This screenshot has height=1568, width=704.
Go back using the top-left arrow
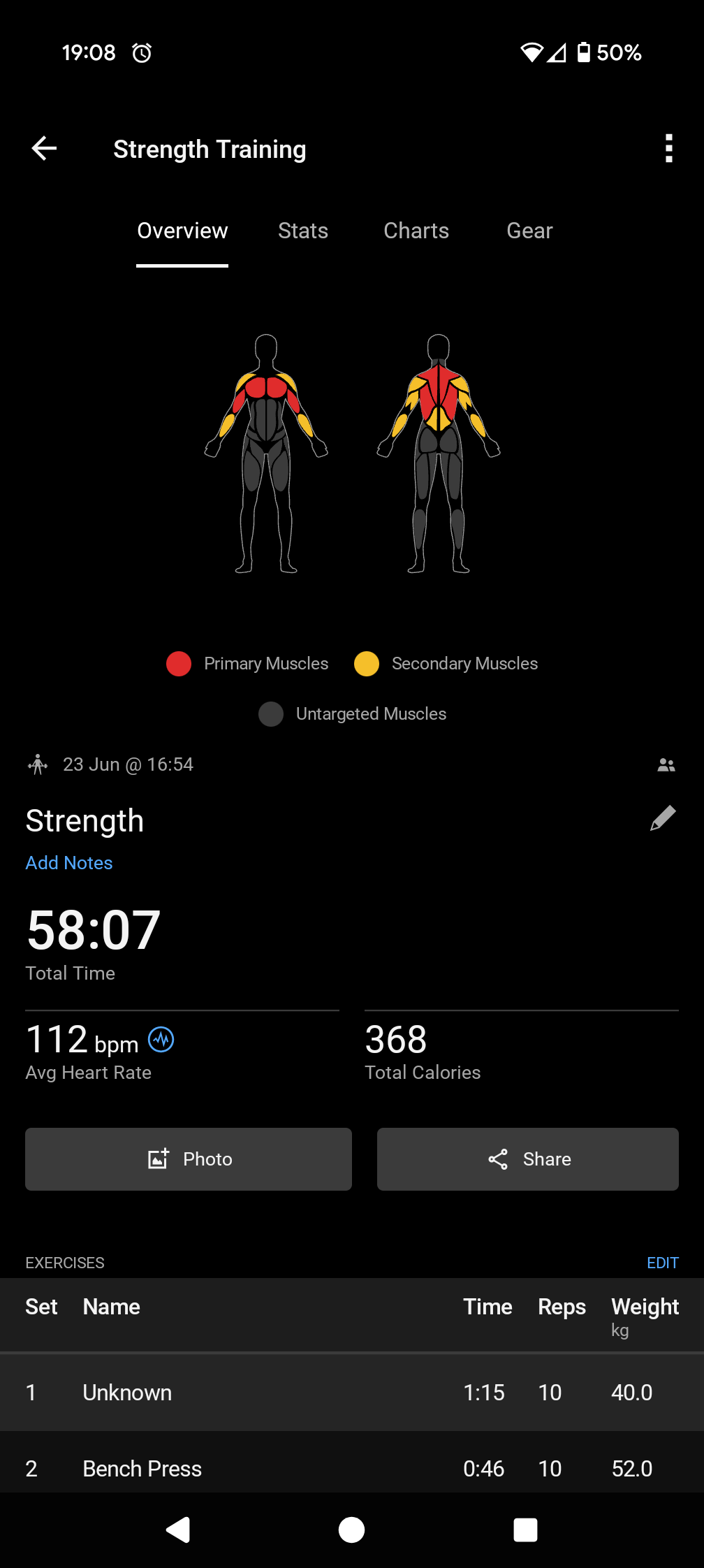click(44, 148)
